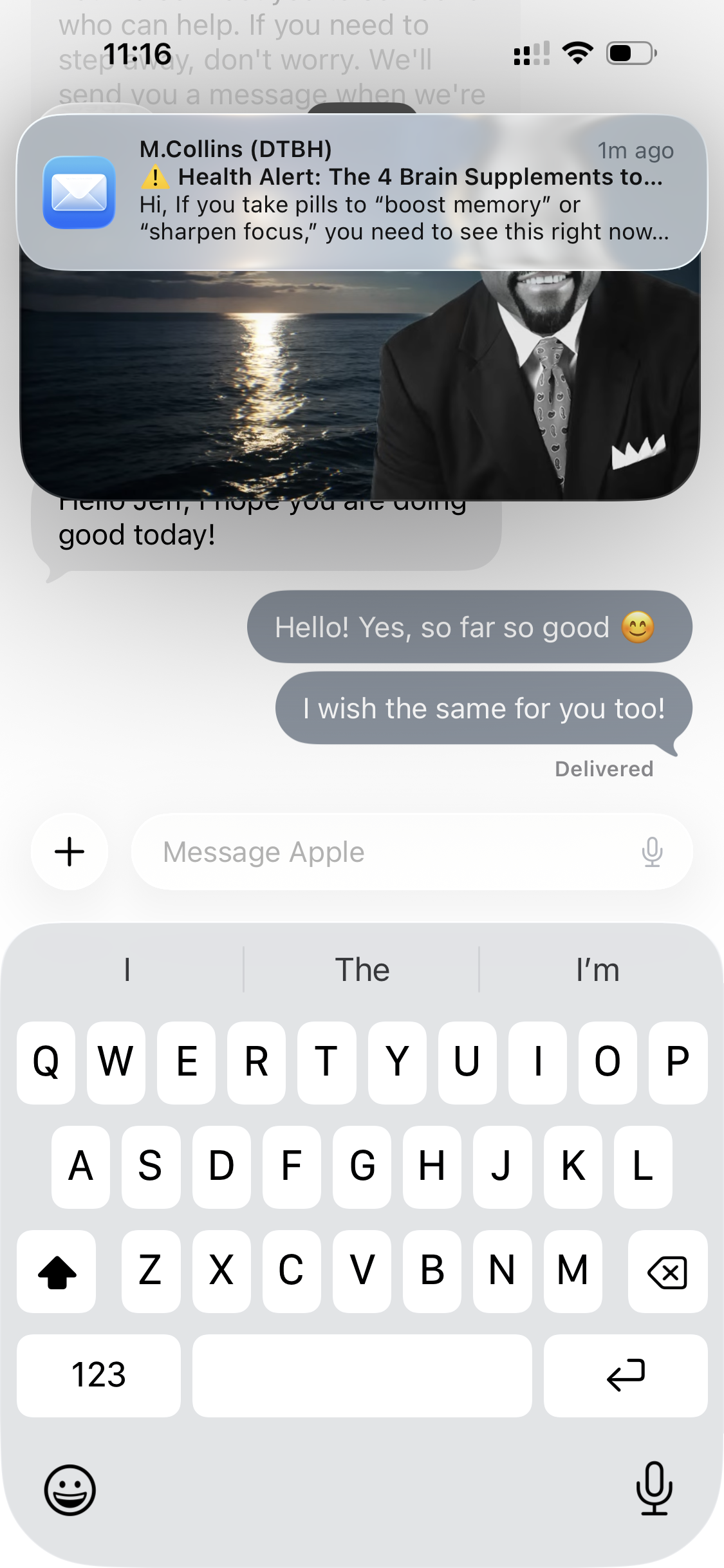Image resolution: width=724 pixels, height=1568 pixels.
Task: Insert the "I" predictive suggestion
Action: click(x=127, y=969)
